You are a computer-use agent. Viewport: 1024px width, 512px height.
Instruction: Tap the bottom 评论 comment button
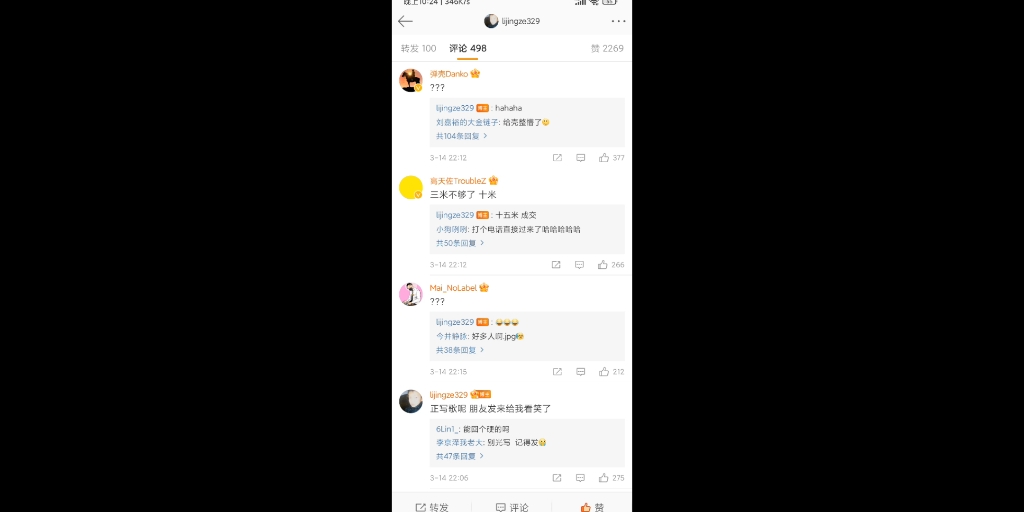pyautogui.click(x=512, y=507)
